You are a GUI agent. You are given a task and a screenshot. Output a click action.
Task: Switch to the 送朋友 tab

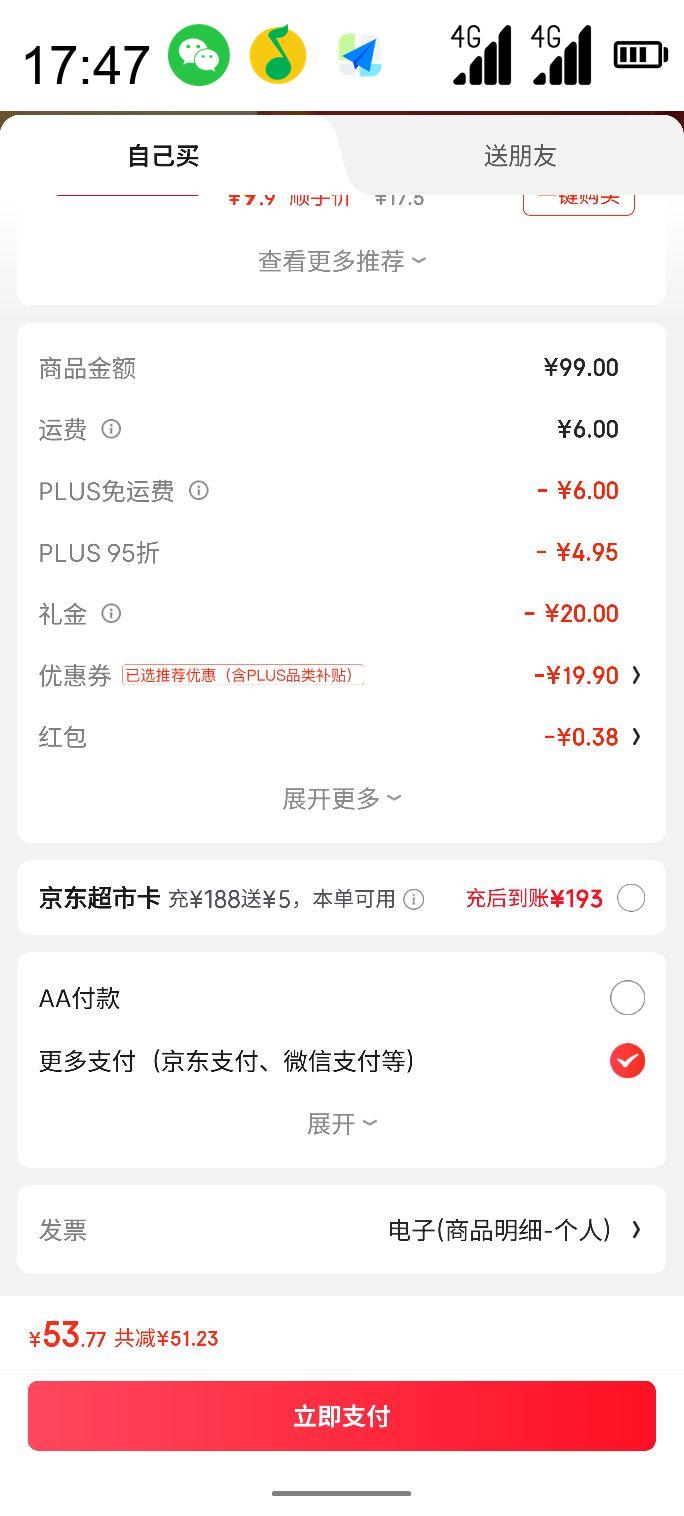[519, 156]
